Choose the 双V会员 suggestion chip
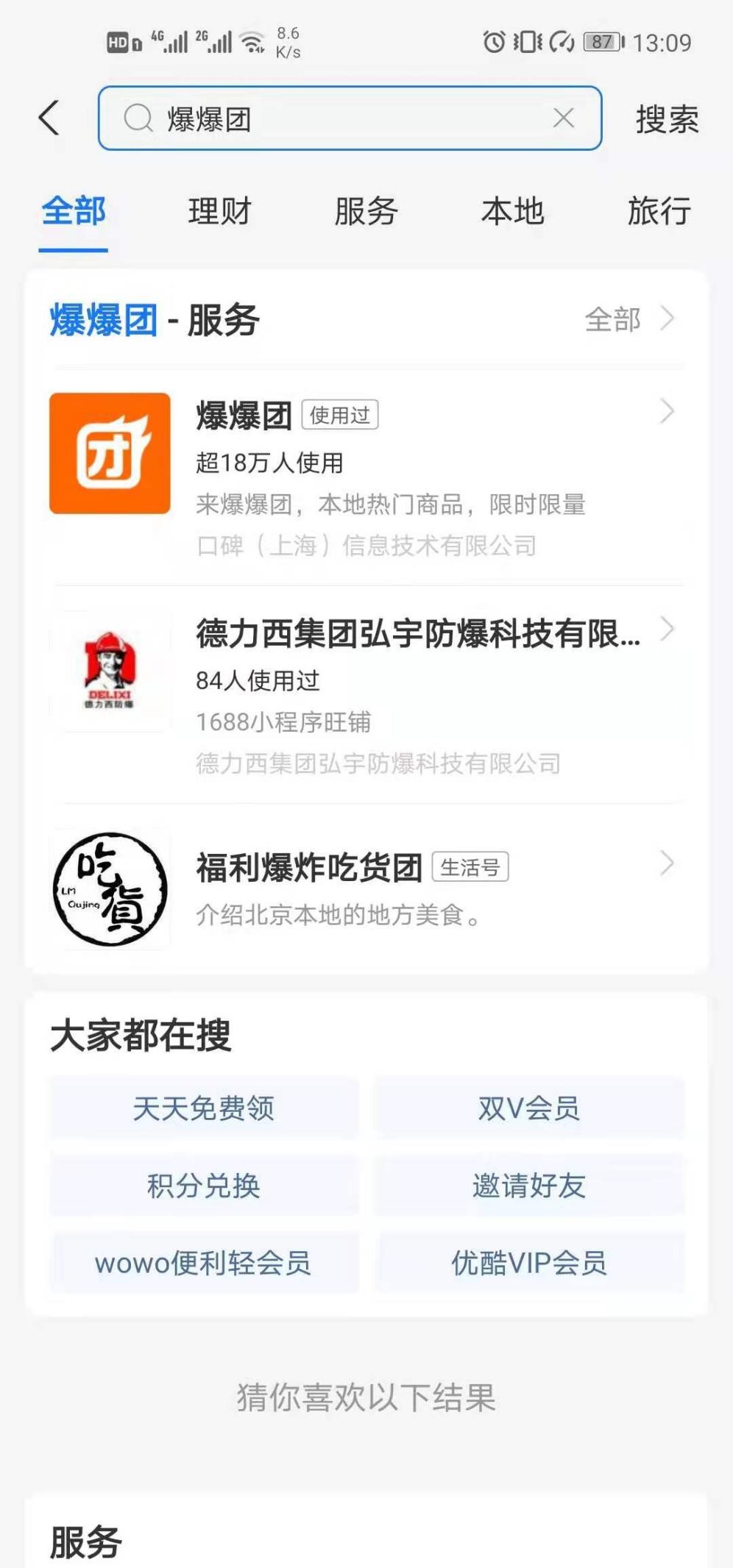The width and height of the screenshot is (733, 1568). [x=529, y=1108]
